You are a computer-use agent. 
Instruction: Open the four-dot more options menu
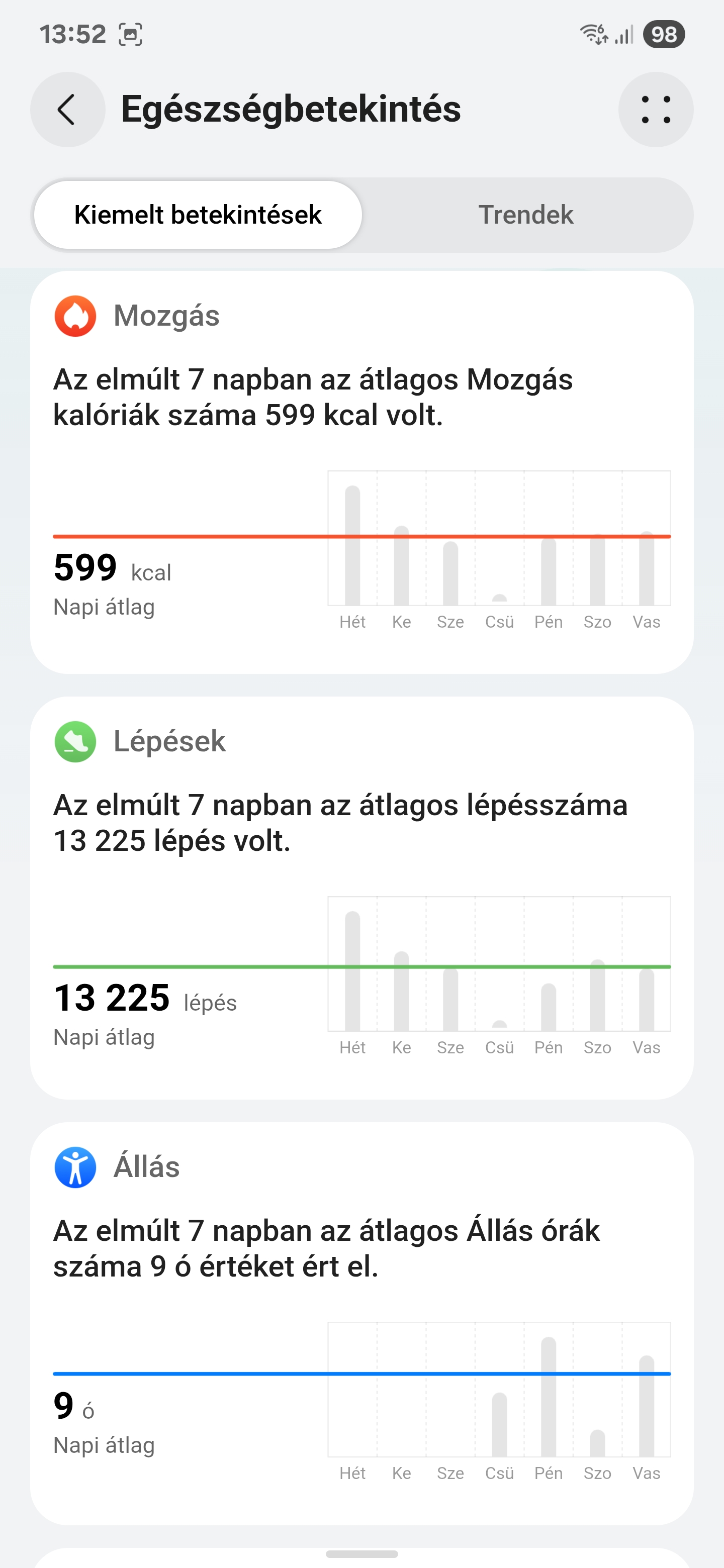[656, 110]
